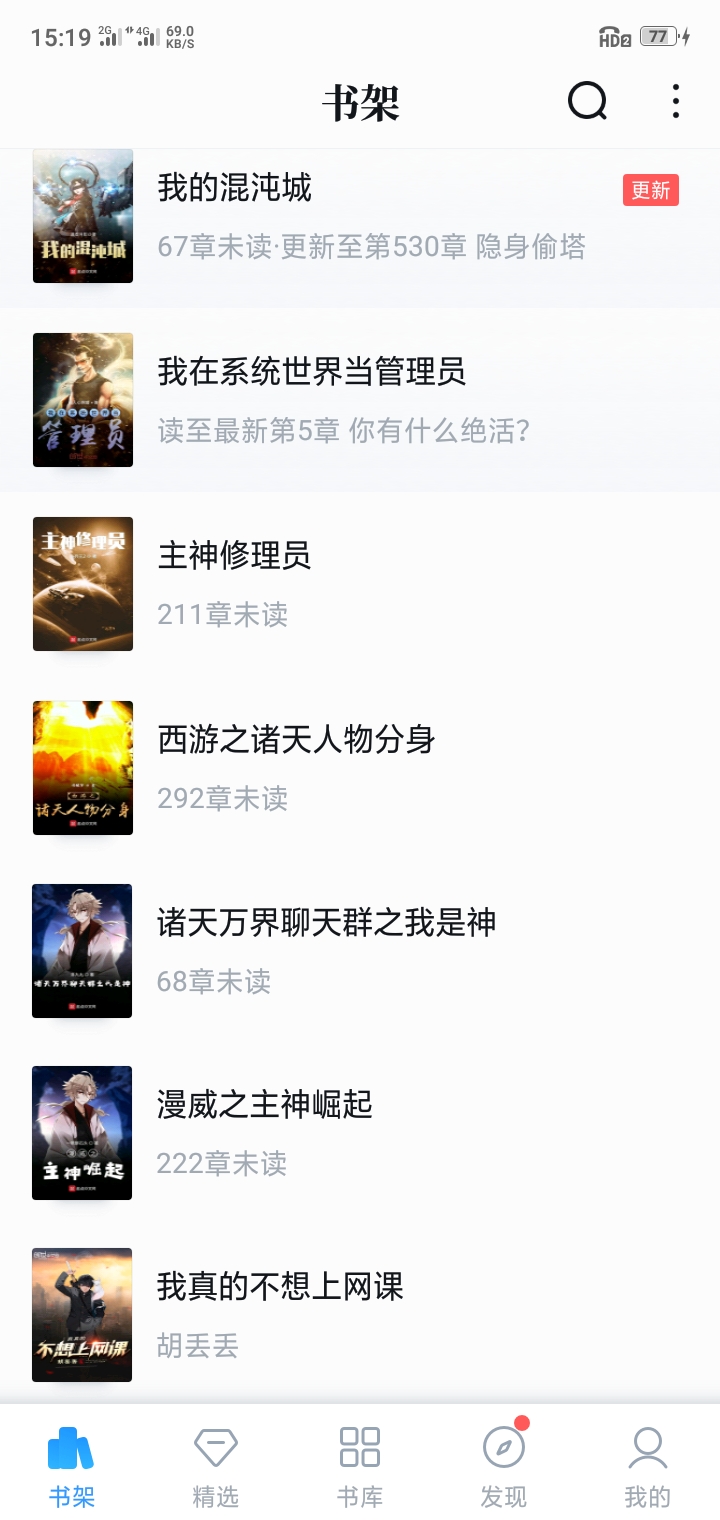Open the book 我的混沌城

[x=235, y=188]
